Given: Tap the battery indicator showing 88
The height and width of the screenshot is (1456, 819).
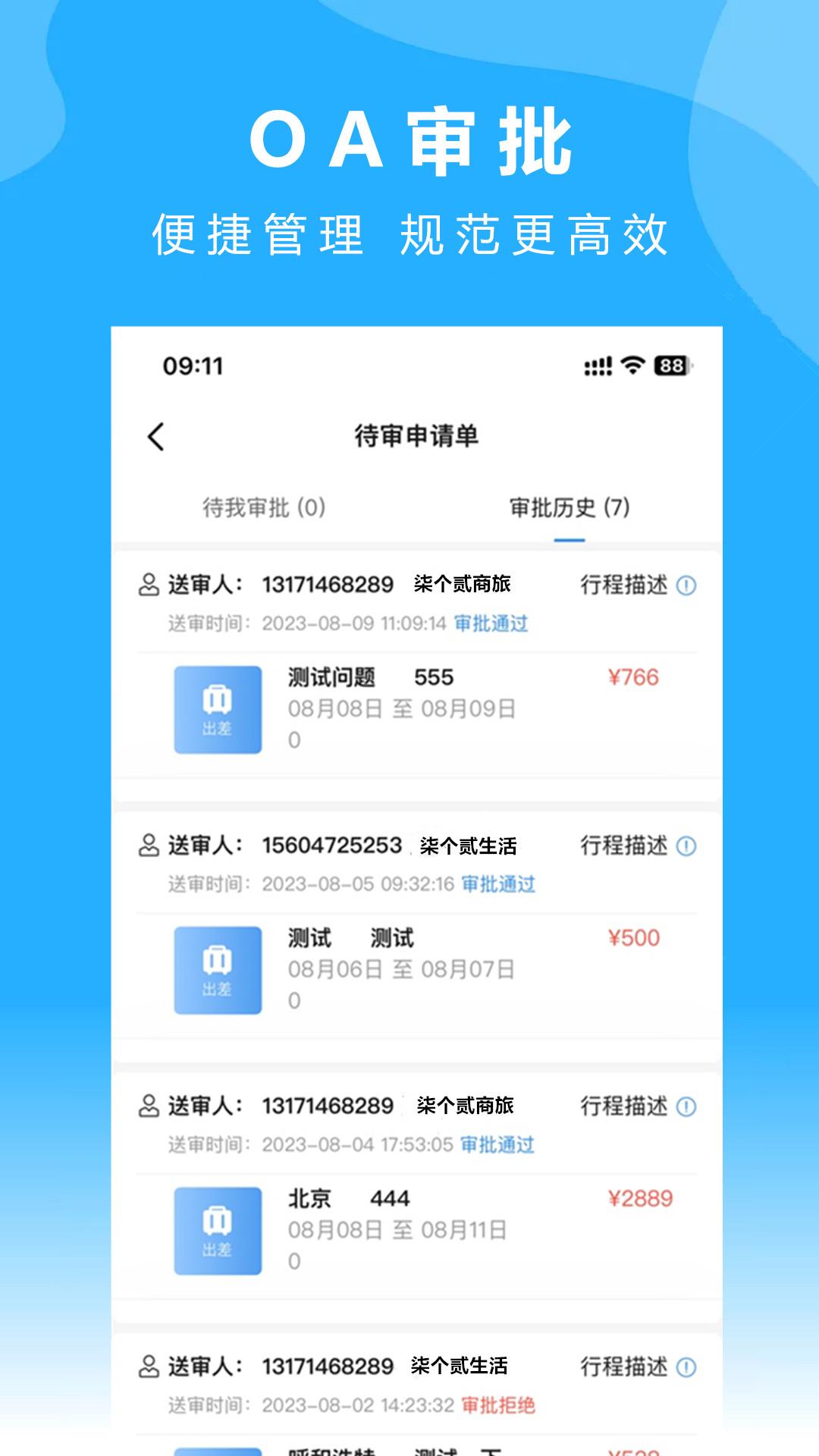Looking at the screenshot, I should coord(672,366).
